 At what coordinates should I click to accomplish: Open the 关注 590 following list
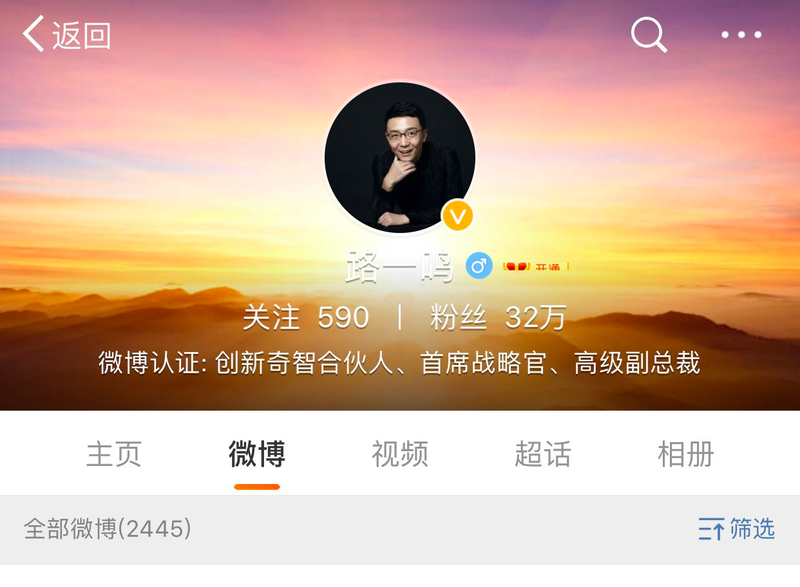coord(306,318)
